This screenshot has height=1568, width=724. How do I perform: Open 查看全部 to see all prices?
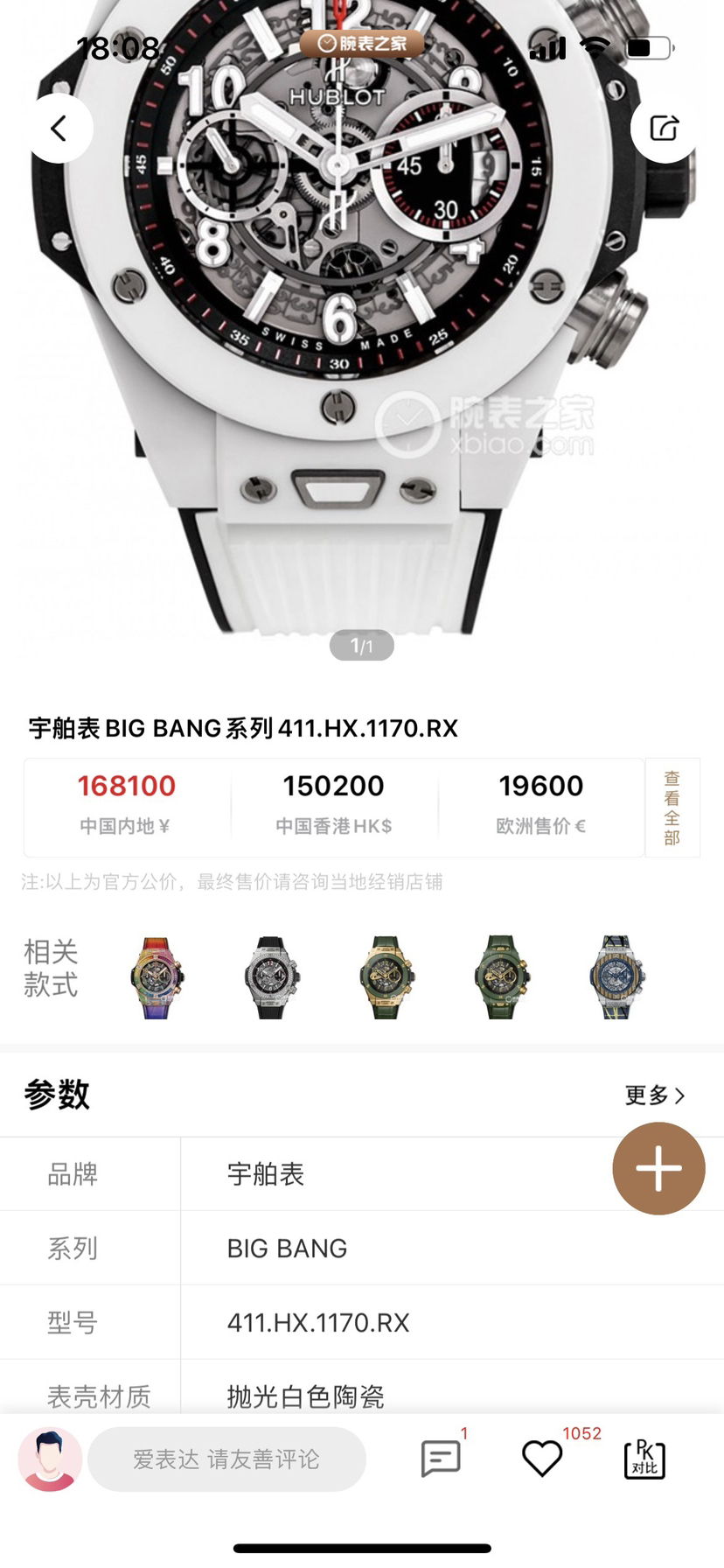[672, 807]
